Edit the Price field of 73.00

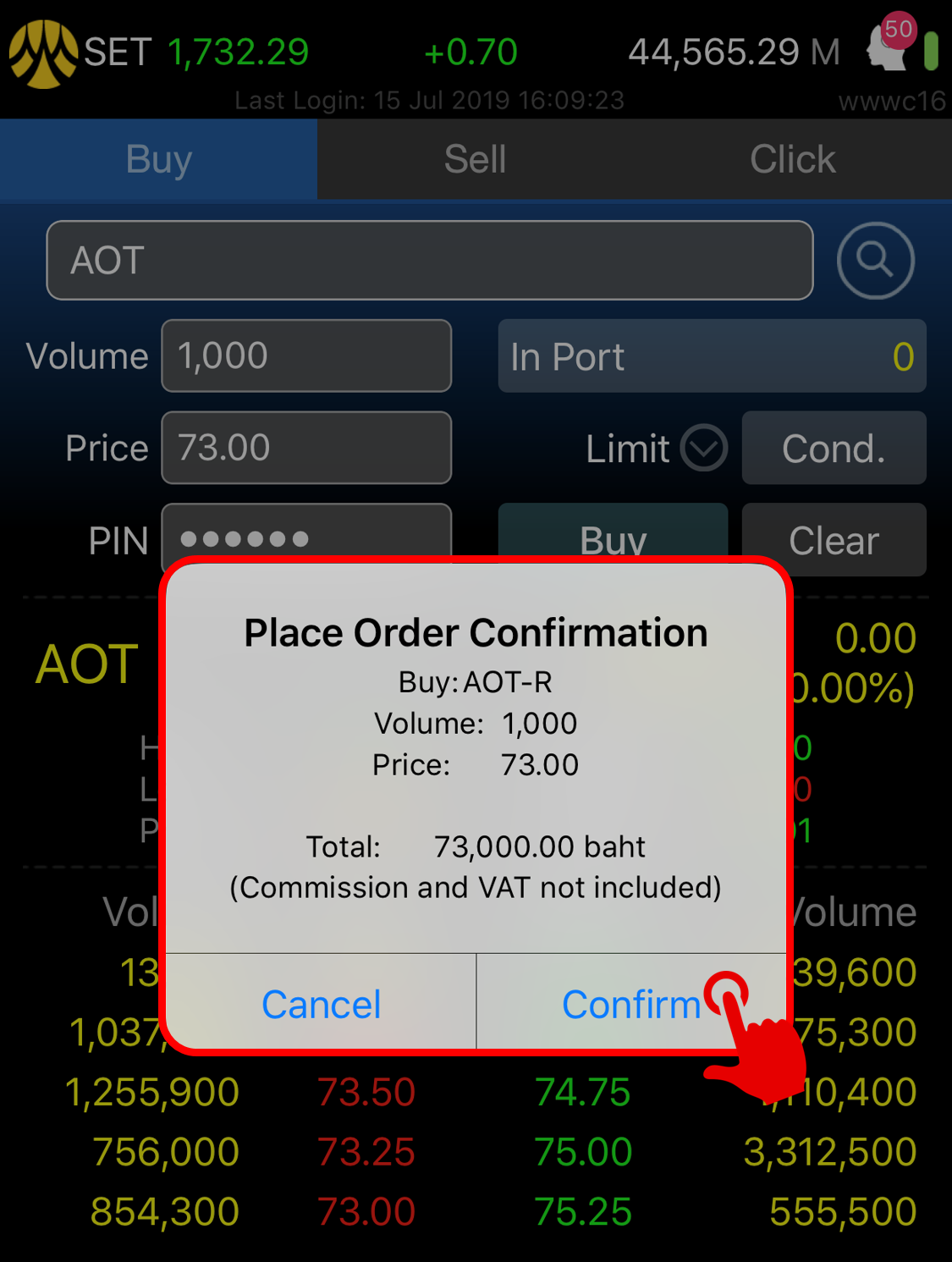[x=306, y=448]
